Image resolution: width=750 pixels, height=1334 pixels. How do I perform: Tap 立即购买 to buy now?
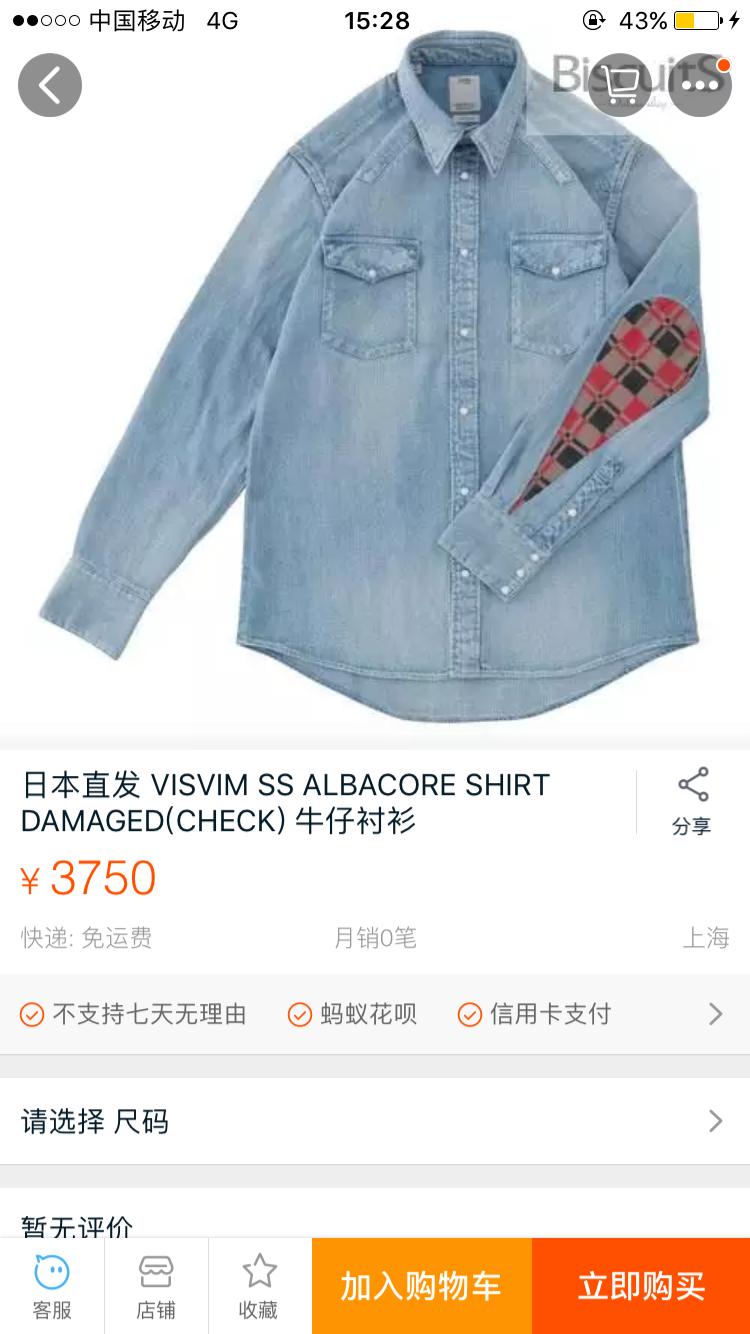pos(640,1286)
